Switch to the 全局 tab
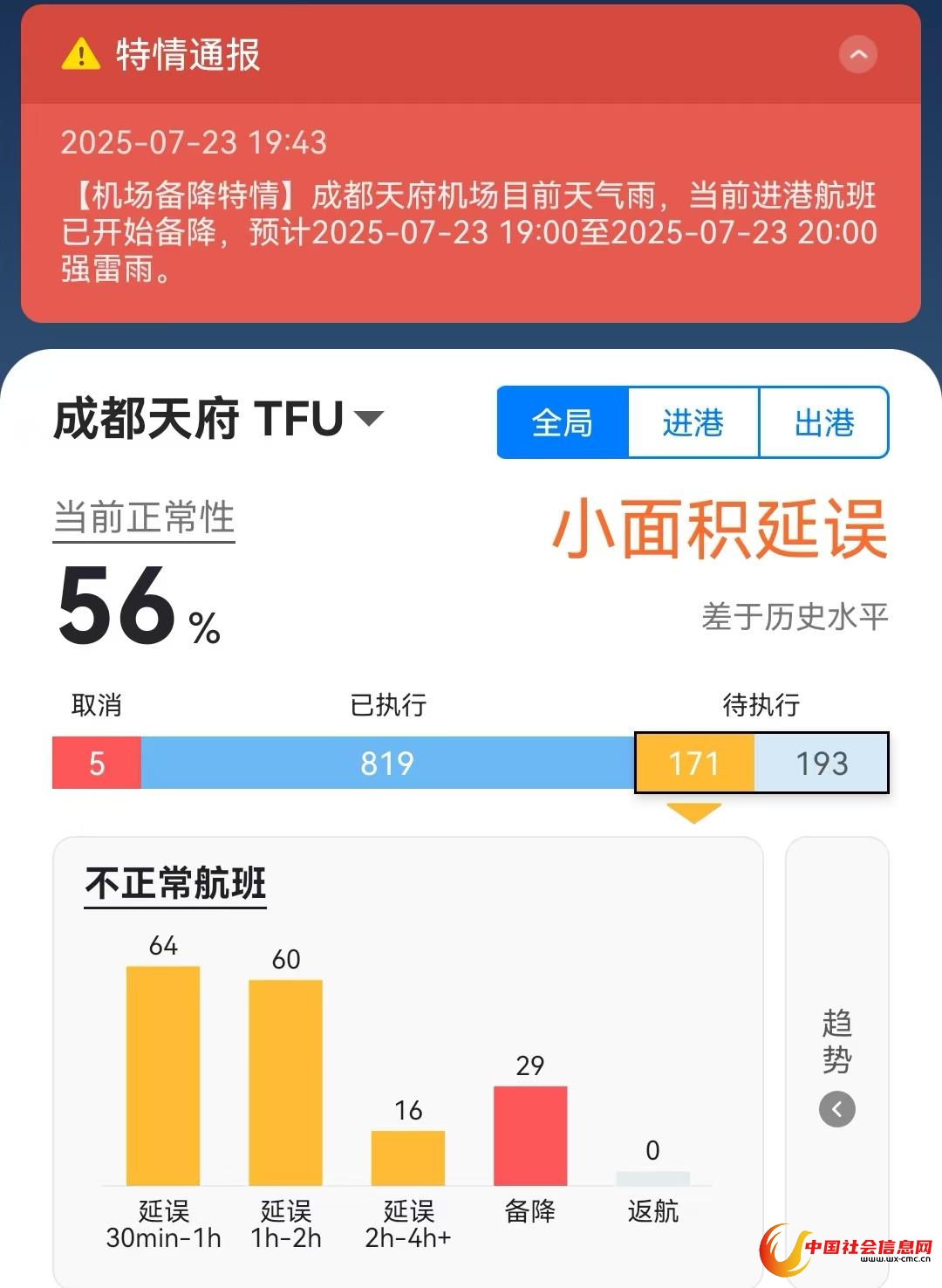This screenshot has width=942, height=1288. click(x=563, y=423)
